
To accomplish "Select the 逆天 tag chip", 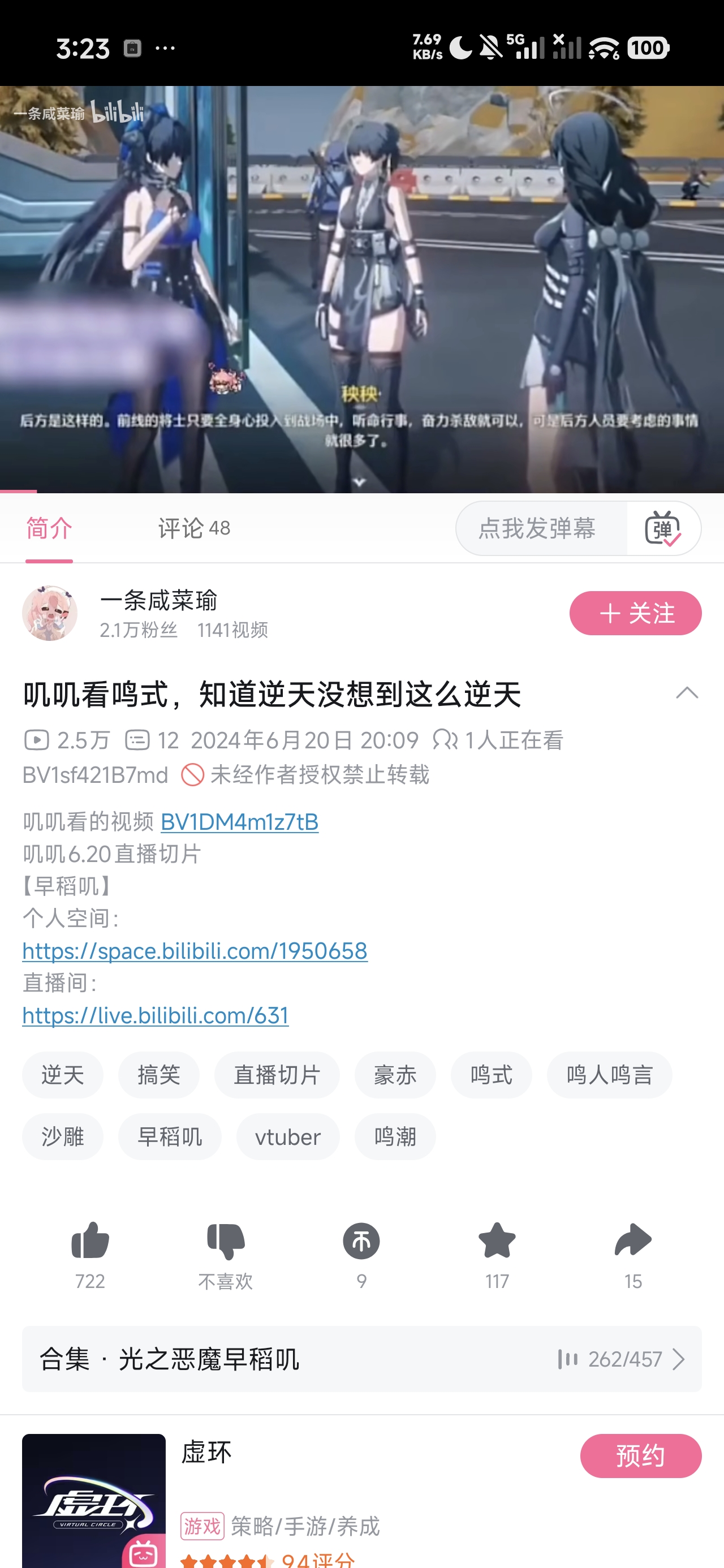I will coord(63,1075).
